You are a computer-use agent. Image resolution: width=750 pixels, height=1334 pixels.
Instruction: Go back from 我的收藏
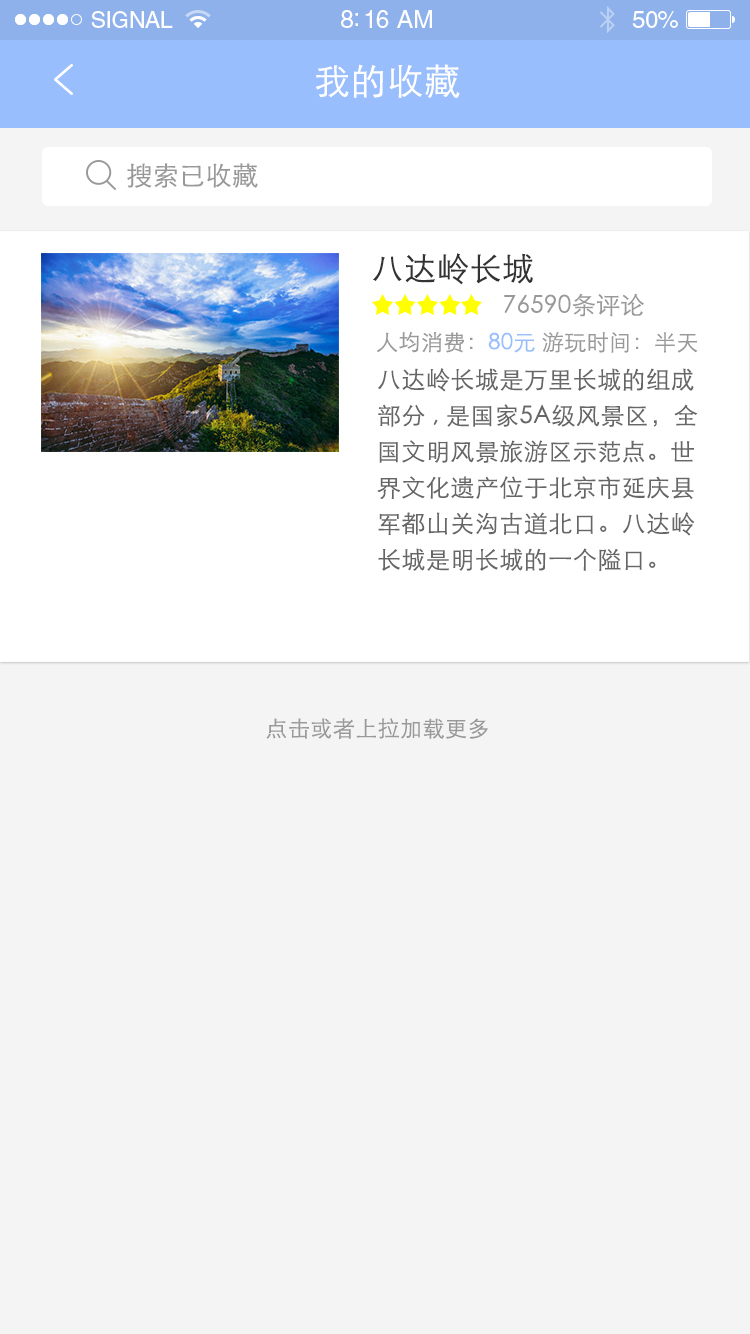64,81
